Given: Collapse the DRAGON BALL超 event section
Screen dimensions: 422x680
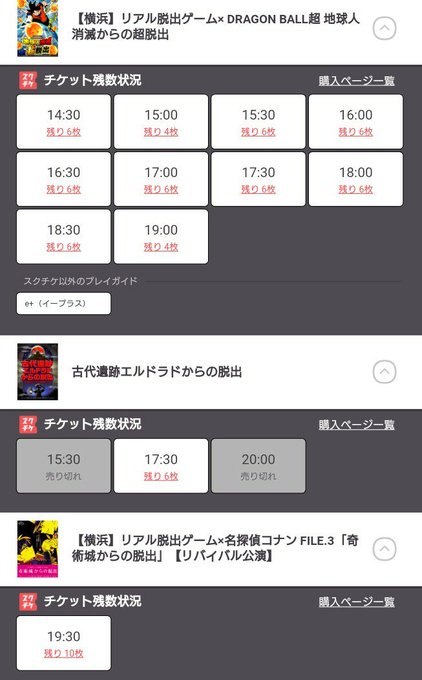Looking at the screenshot, I should pyautogui.click(x=384, y=29).
